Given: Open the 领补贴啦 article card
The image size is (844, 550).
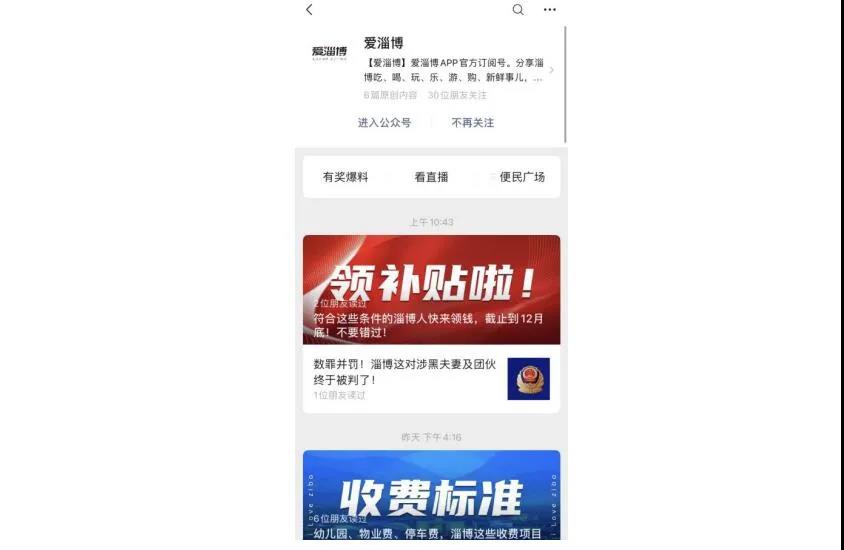Looking at the screenshot, I should tap(431, 289).
